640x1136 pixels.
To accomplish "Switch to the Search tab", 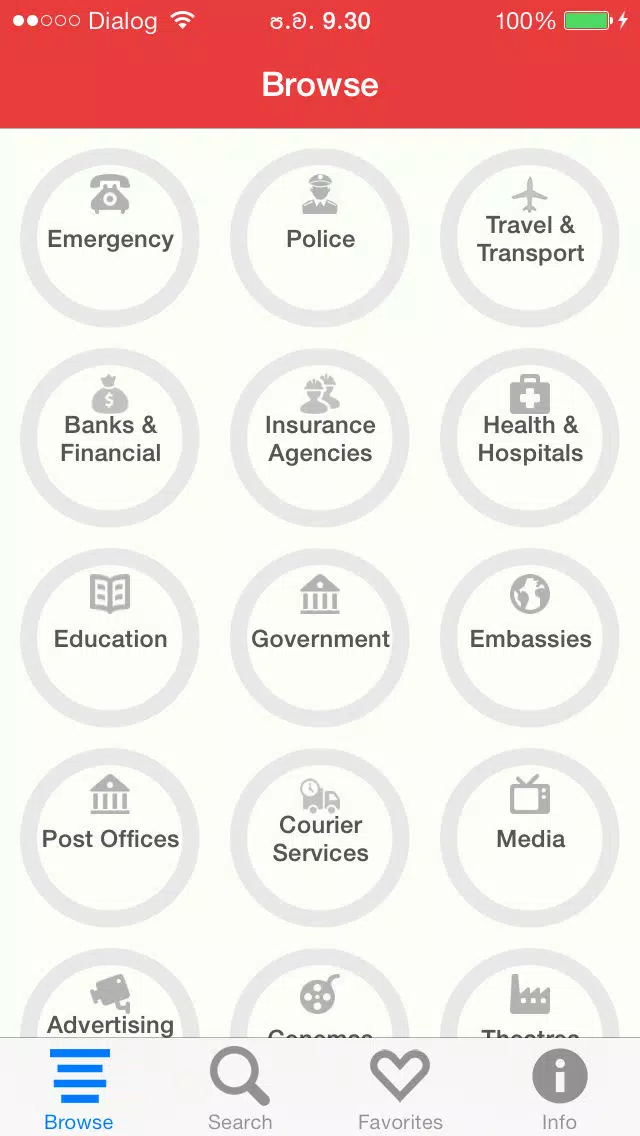I will [x=240, y=1089].
